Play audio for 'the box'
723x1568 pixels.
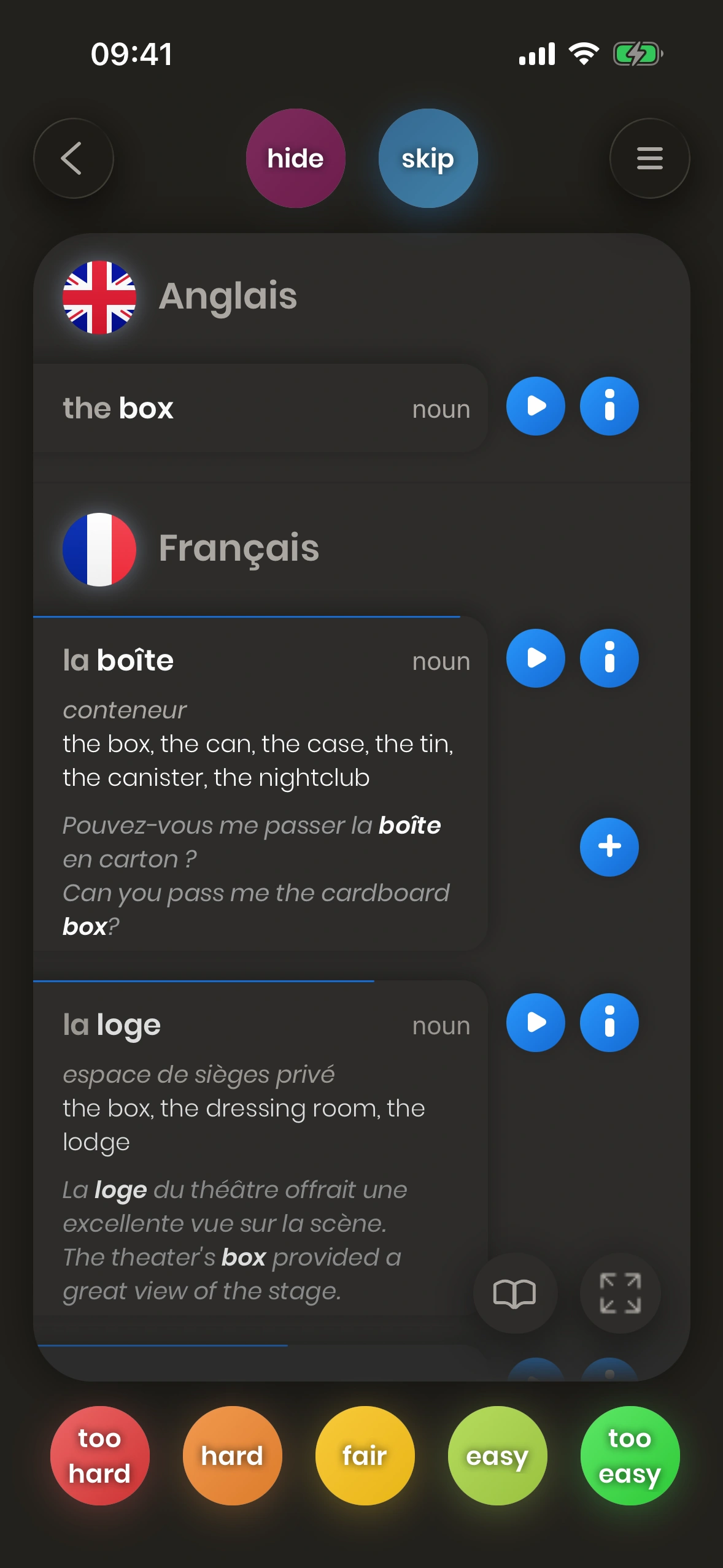tap(535, 406)
